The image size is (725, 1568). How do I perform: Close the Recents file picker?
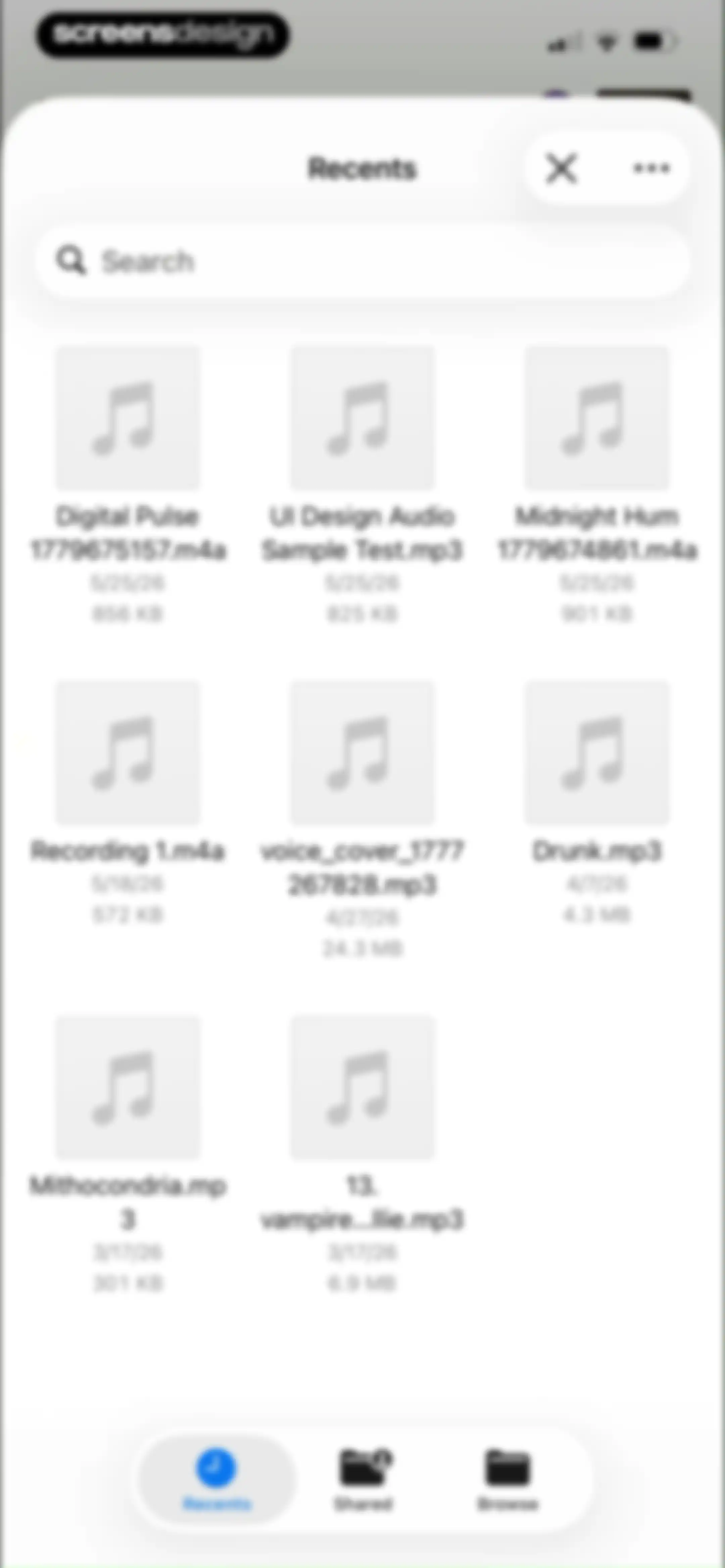tap(561, 169)
